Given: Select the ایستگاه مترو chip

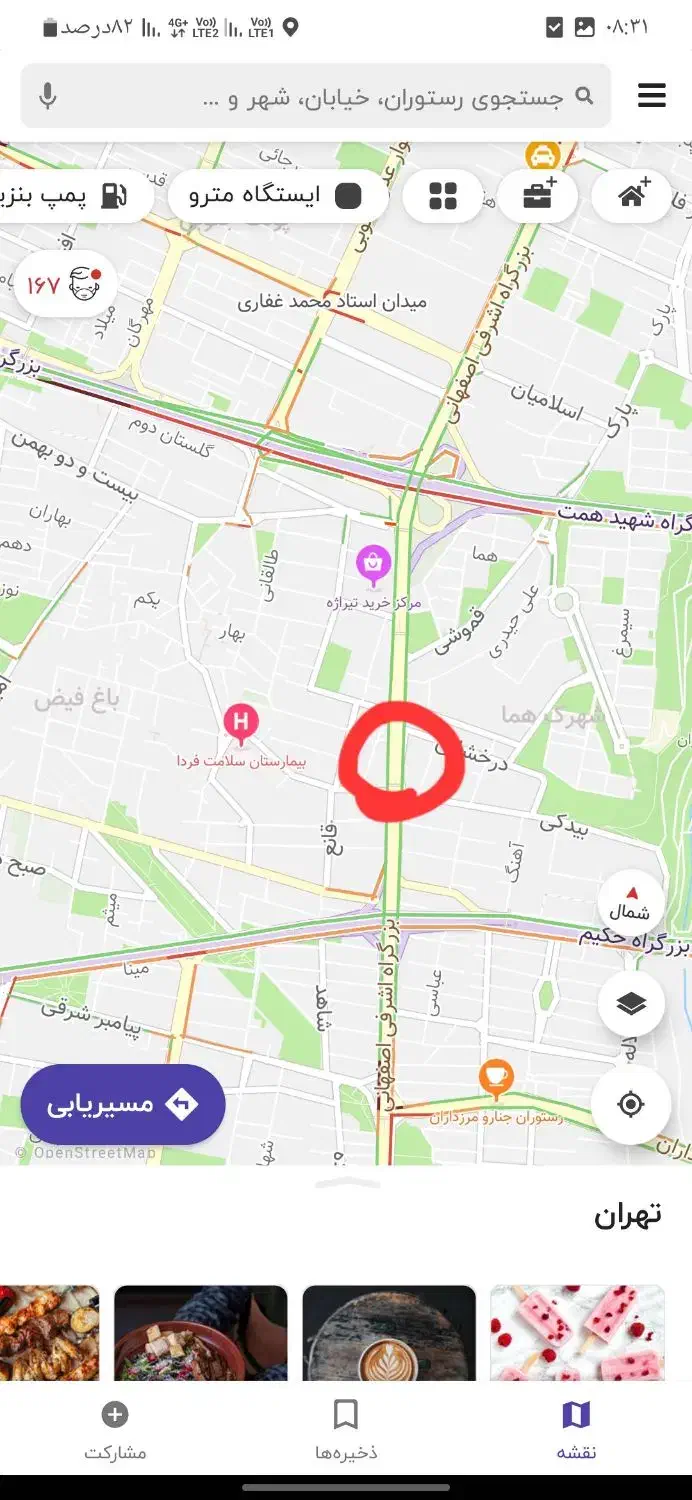Looking at the screenshot, I should tap(277, 195).
